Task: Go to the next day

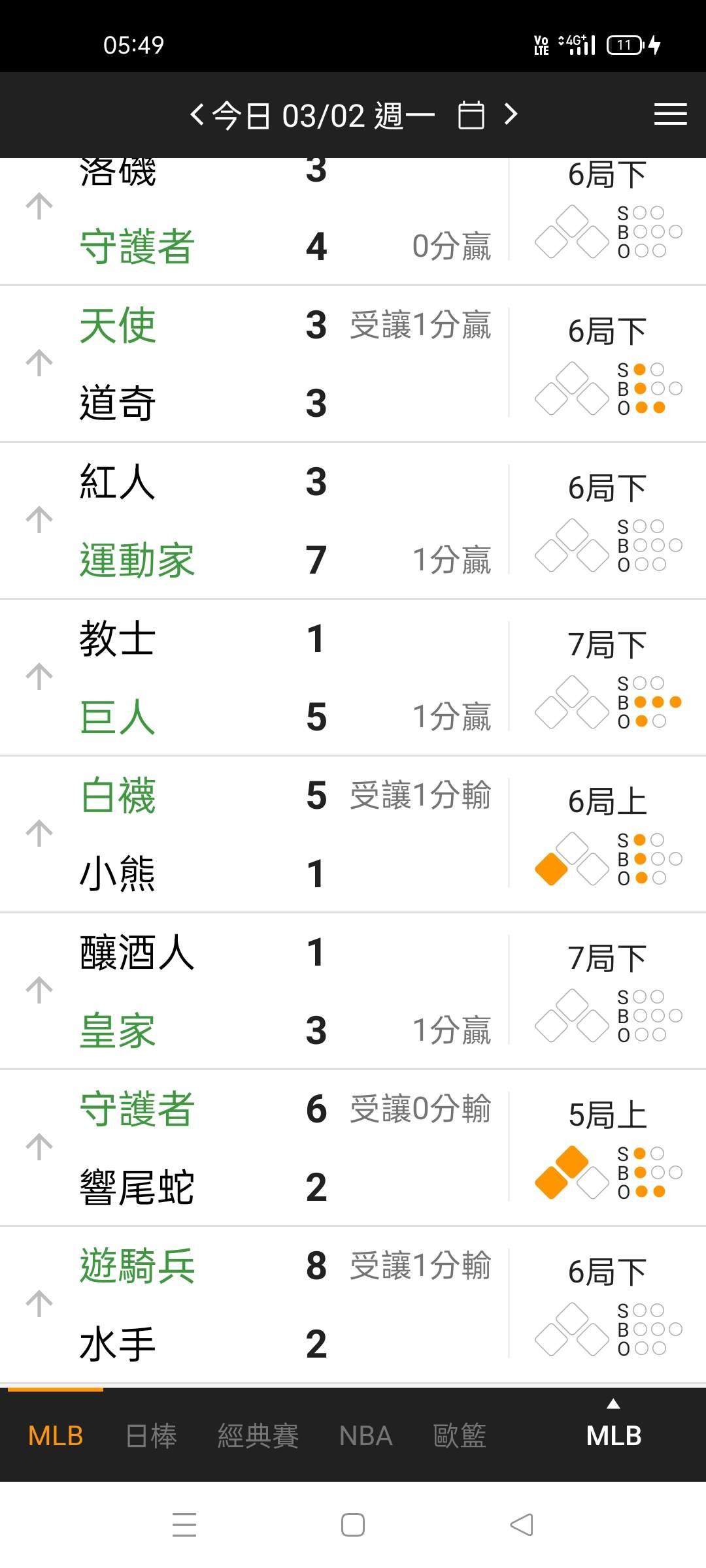Action: (x=511, y=115)
